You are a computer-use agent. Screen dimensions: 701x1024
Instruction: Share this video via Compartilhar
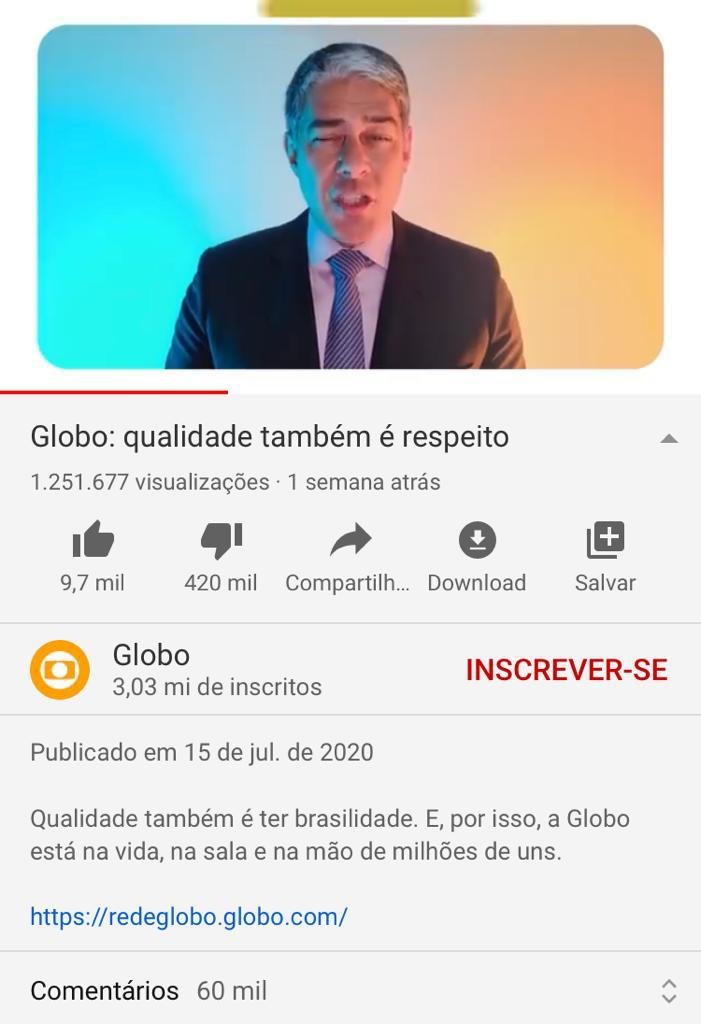349,542
